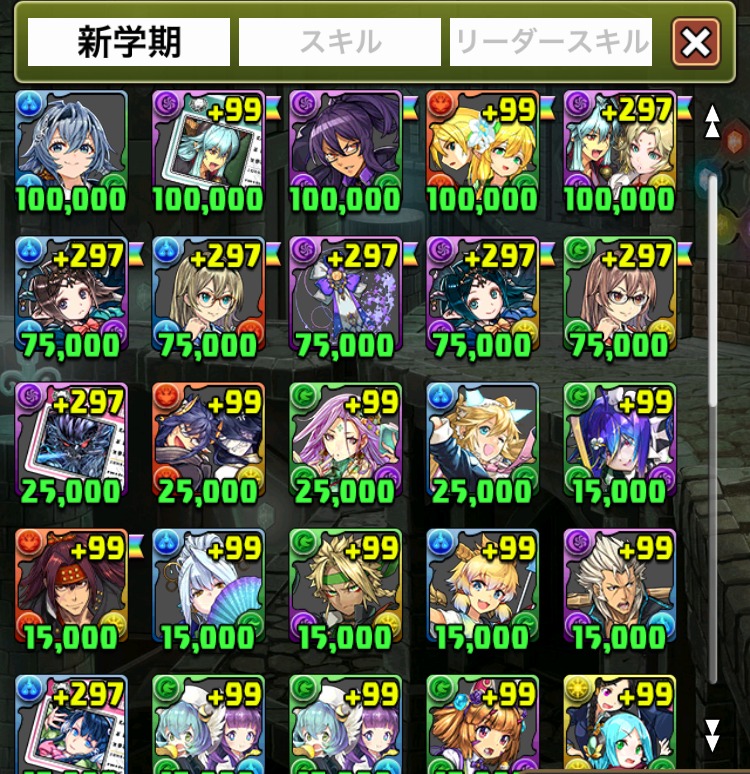
Task: Choose the winking blonde girl card worth 25,000
Action: tap(482, 437)
